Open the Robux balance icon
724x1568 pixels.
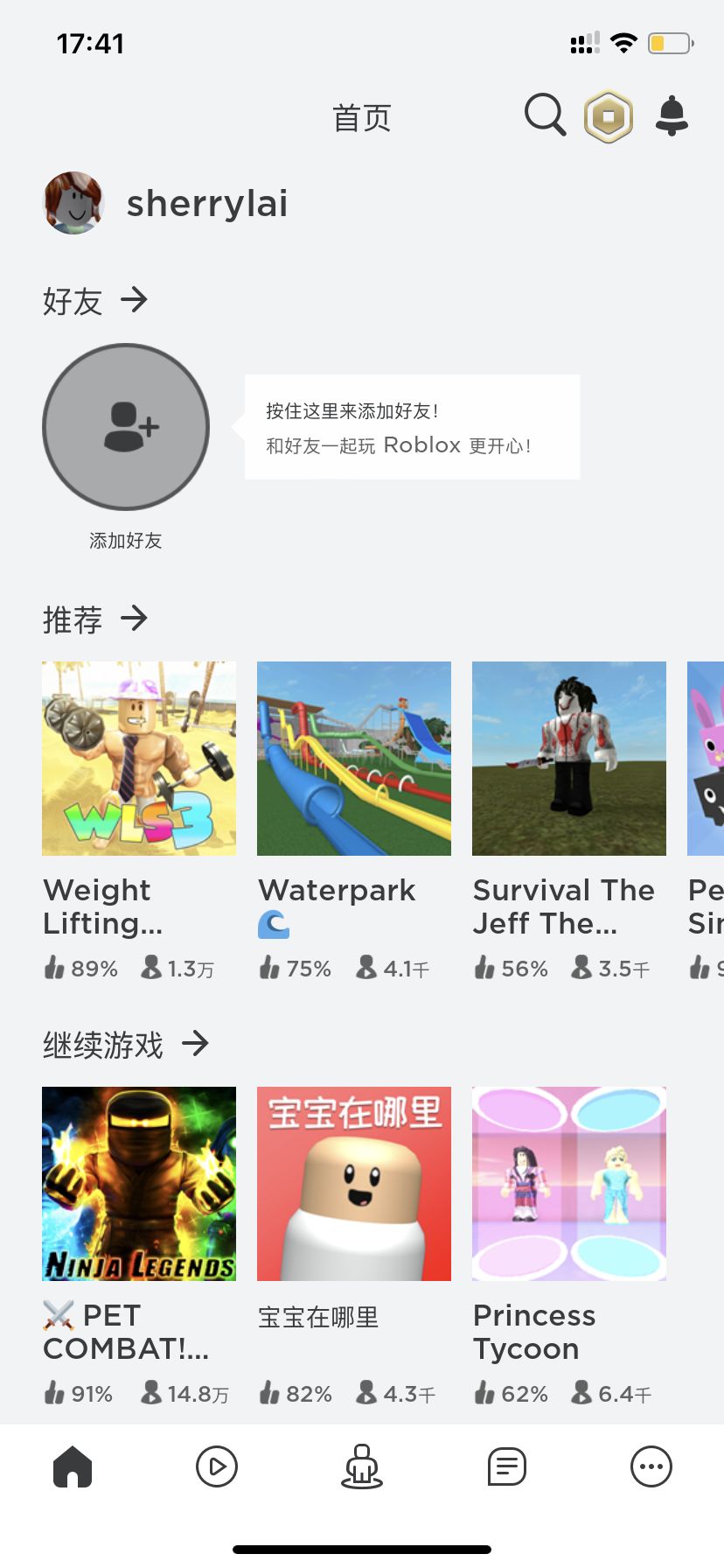point(607,115)
